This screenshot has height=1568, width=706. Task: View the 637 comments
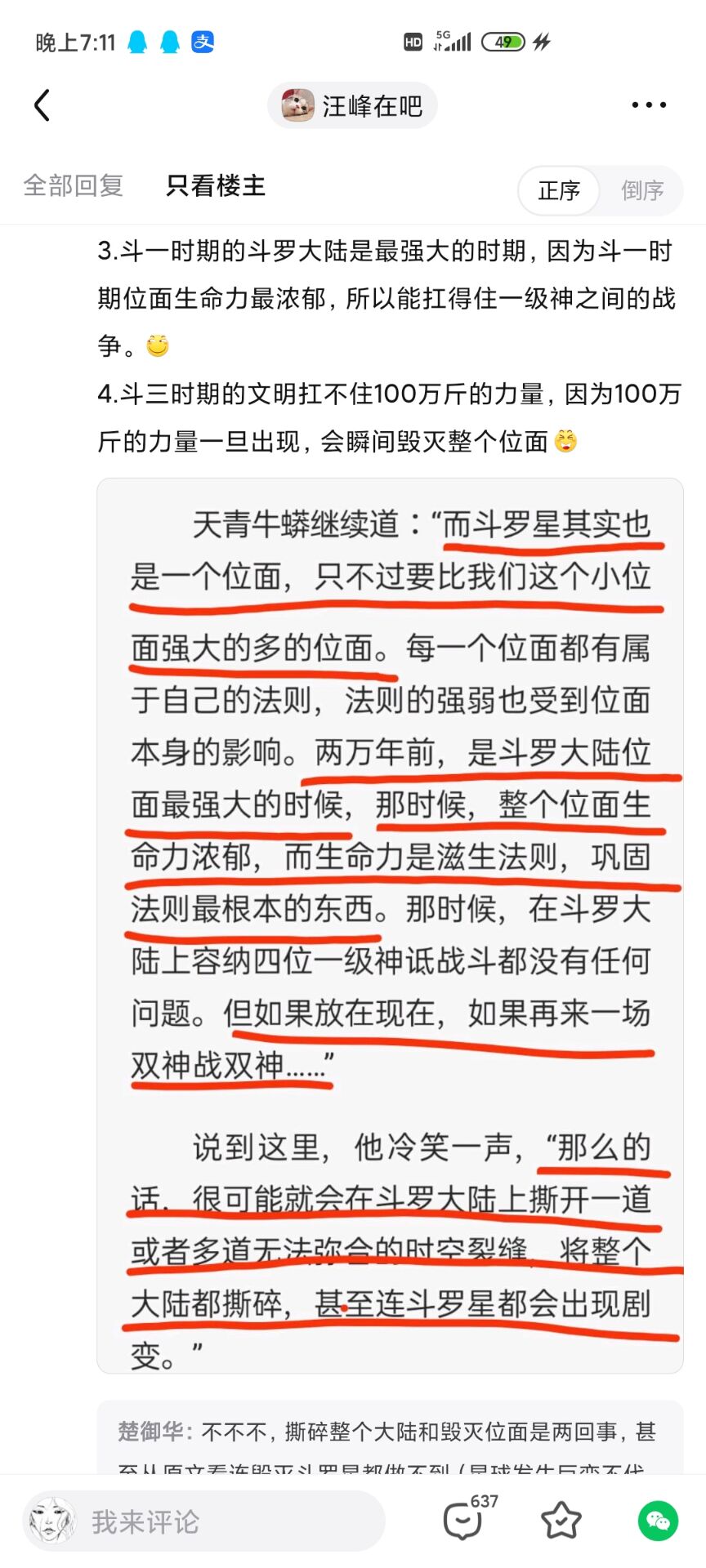[467, 1519]
